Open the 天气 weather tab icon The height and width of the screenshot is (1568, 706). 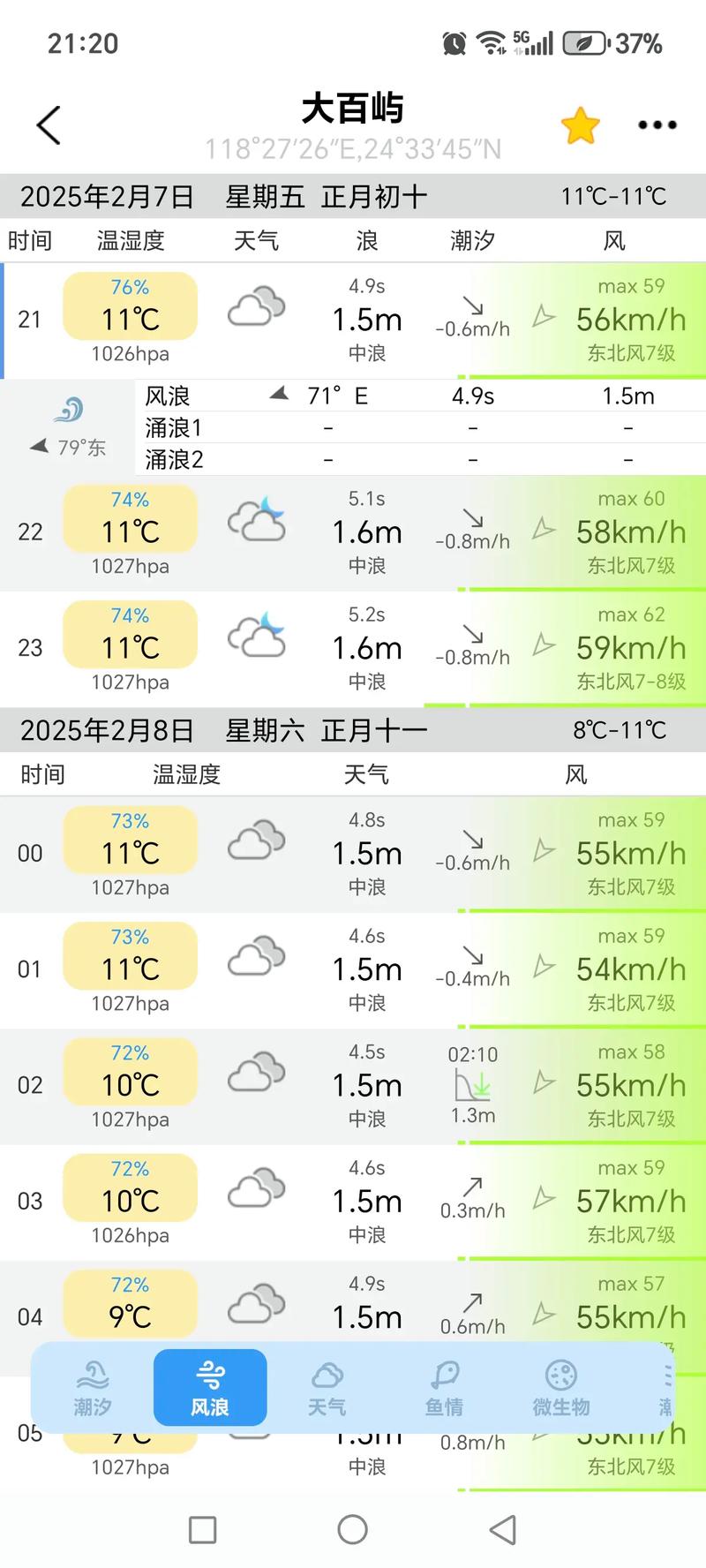(327, 1377)
